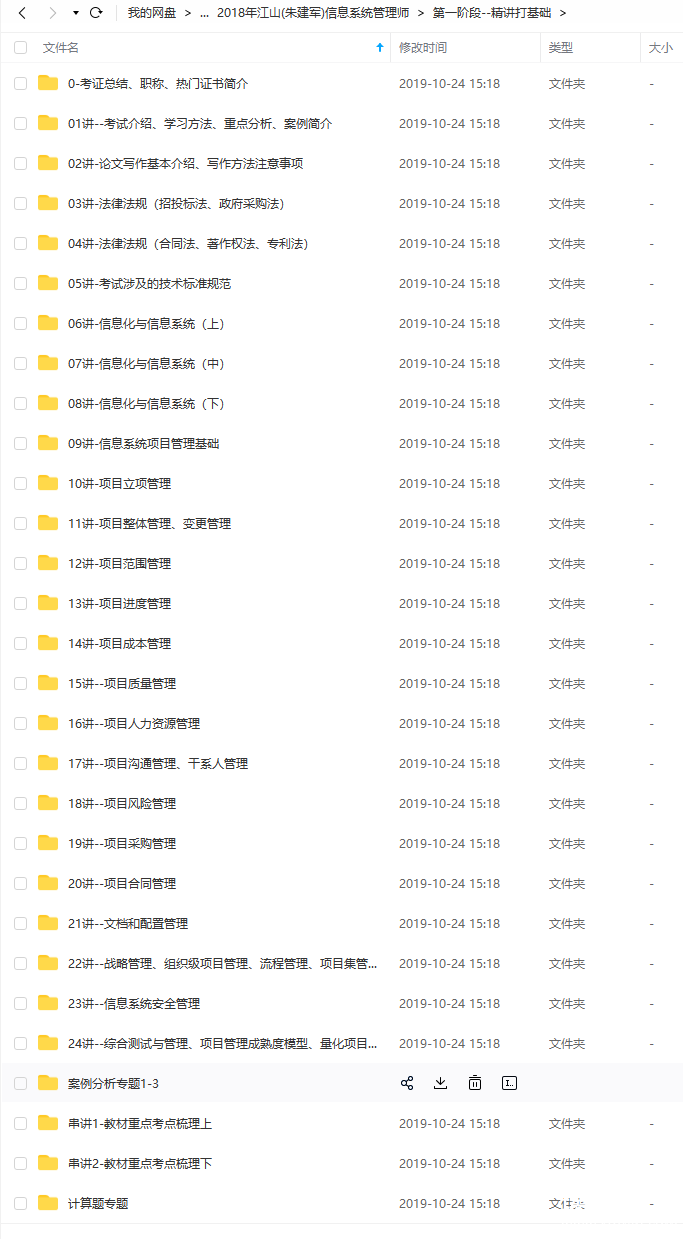Check the box beside 06讲-信息化与信息系统（上）
The height and width of the screenshot is (1239, 683).
coord(20,323)
